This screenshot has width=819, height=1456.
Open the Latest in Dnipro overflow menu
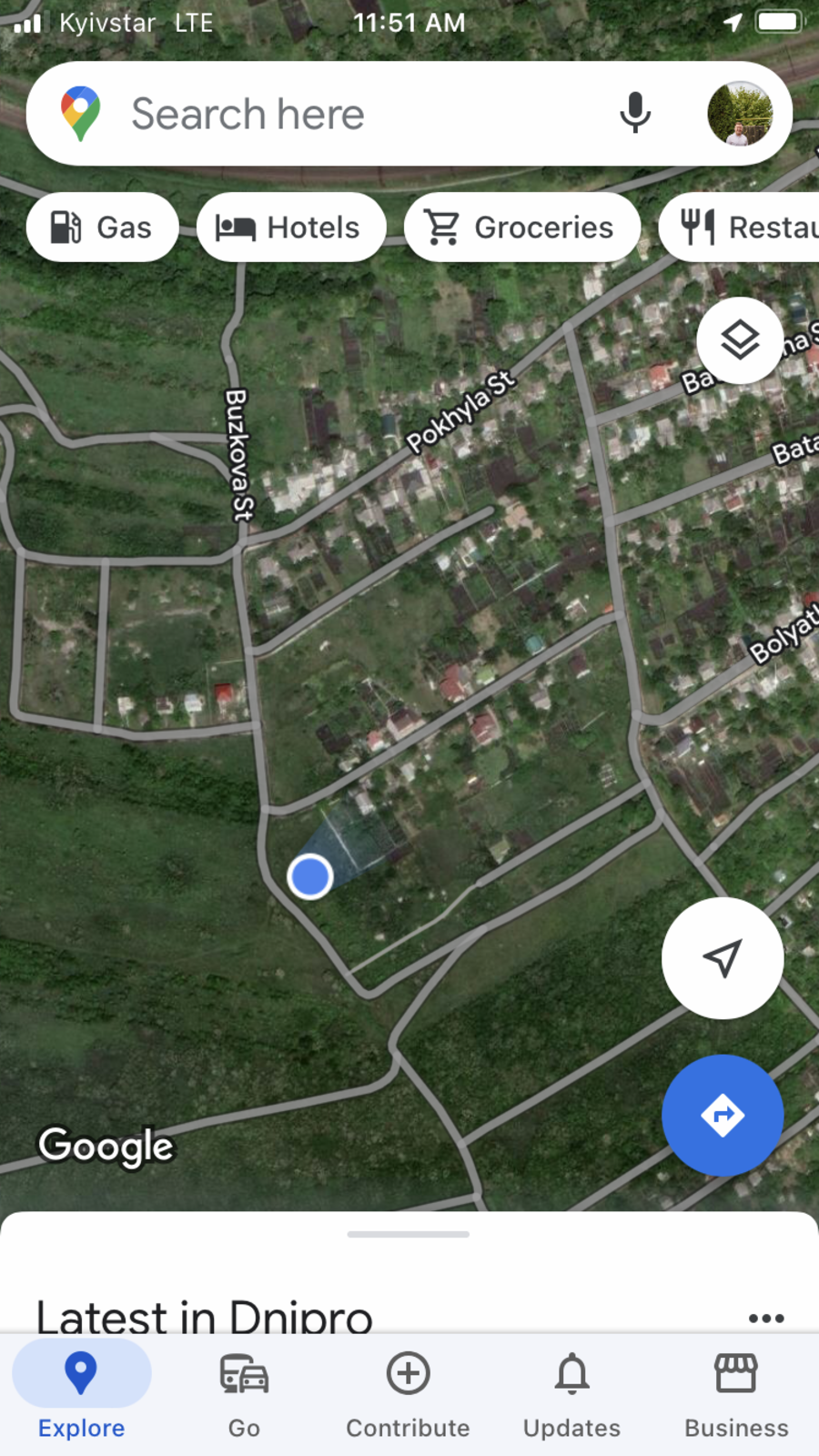click(x=766, y=1318)
